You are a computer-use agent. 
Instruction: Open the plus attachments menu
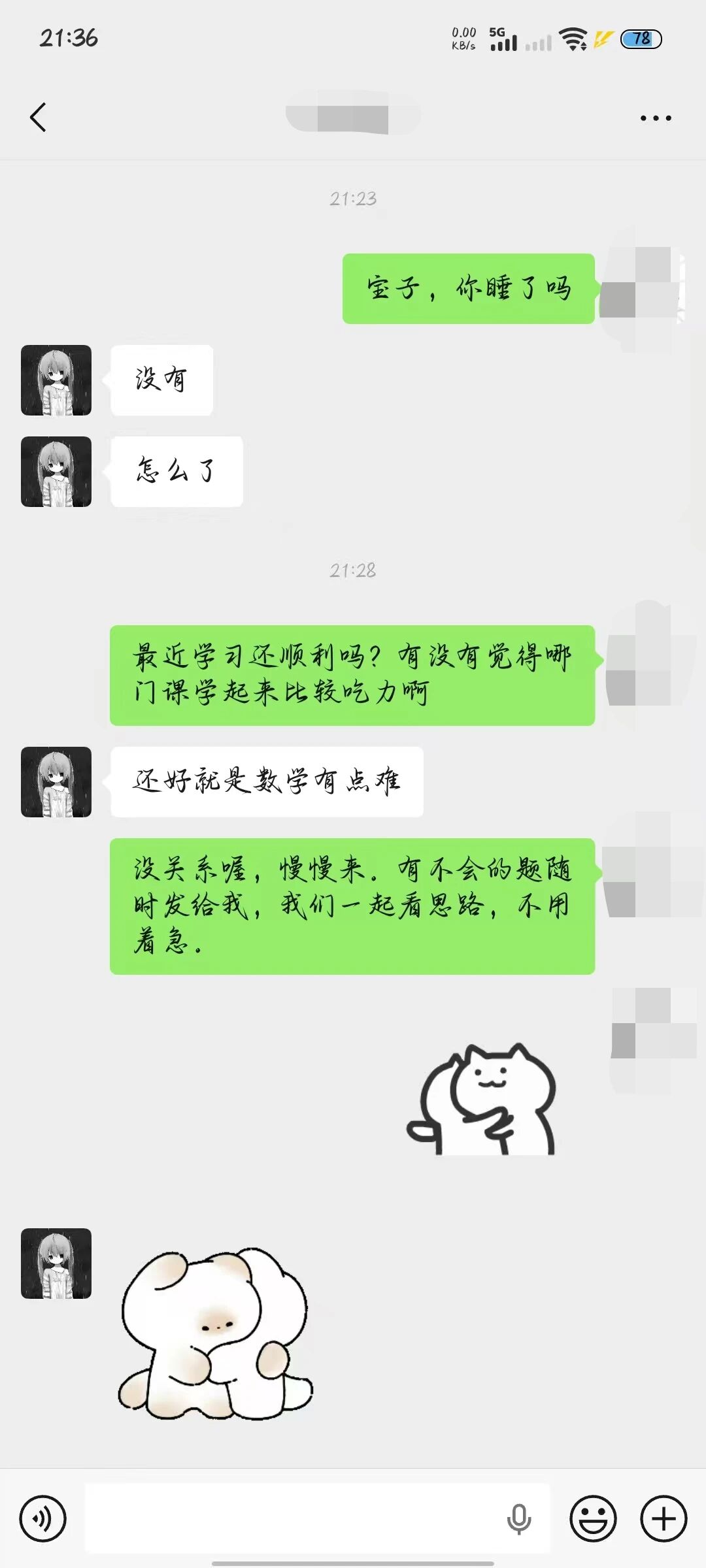664,1518
